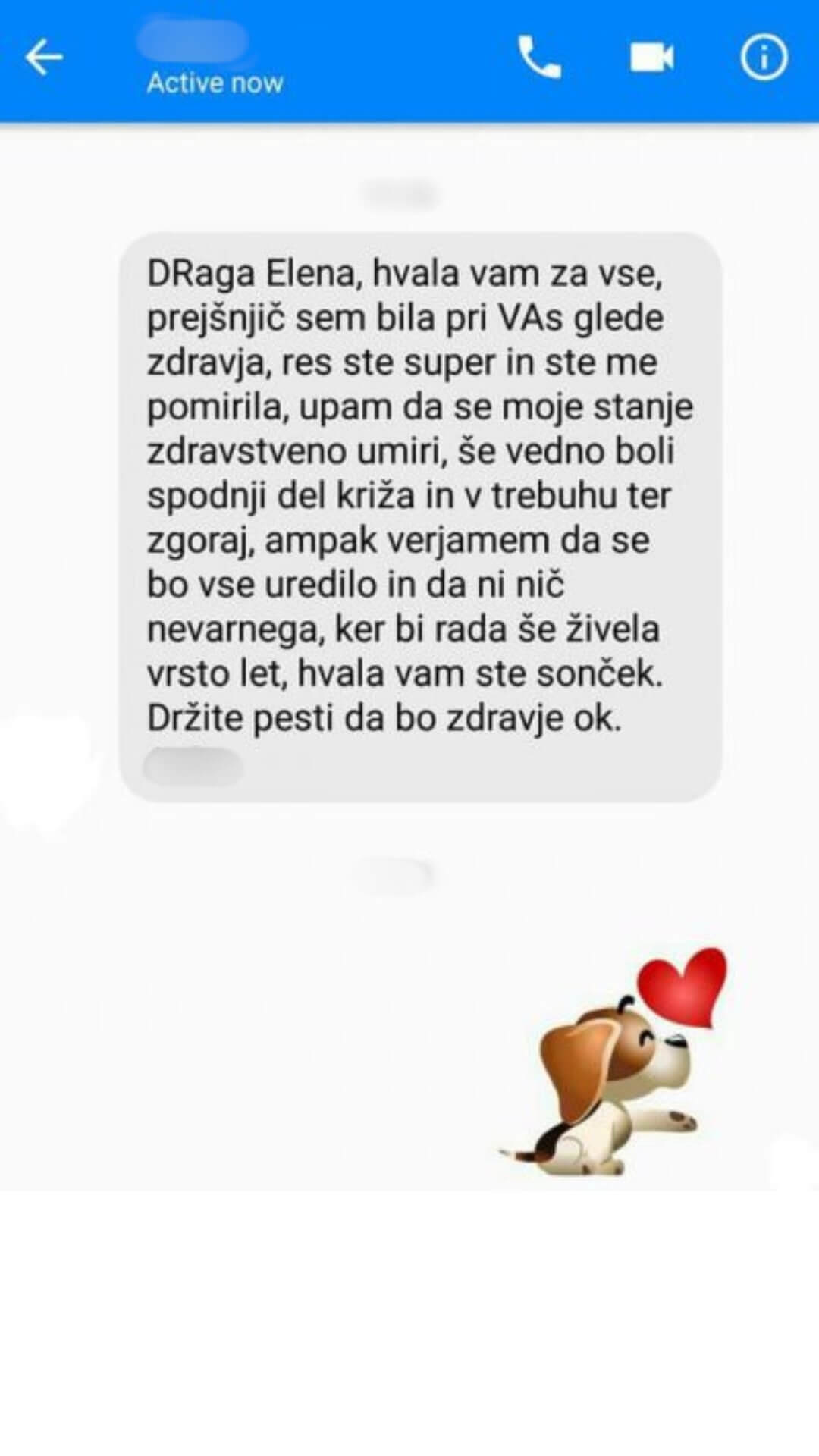Viewport: 819px width, 1456px height.
Task: Go back to the chat list
Action: 44,58
